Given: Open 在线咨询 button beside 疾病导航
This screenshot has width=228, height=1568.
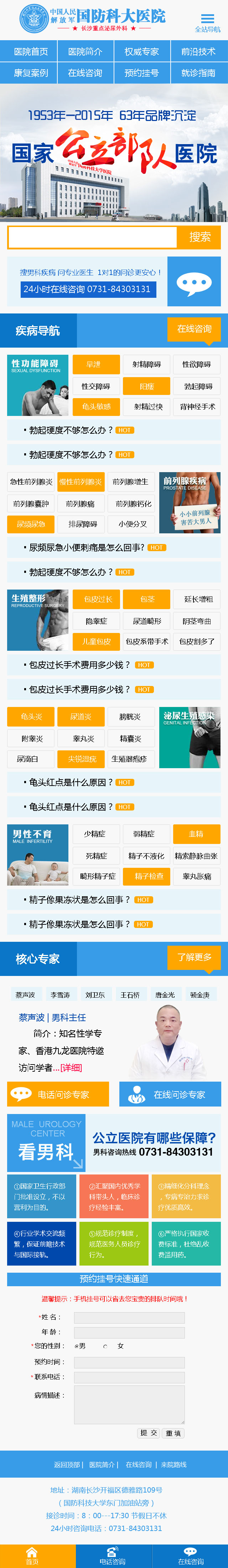Looking at the screenshot, I should (x=194, y=329).
